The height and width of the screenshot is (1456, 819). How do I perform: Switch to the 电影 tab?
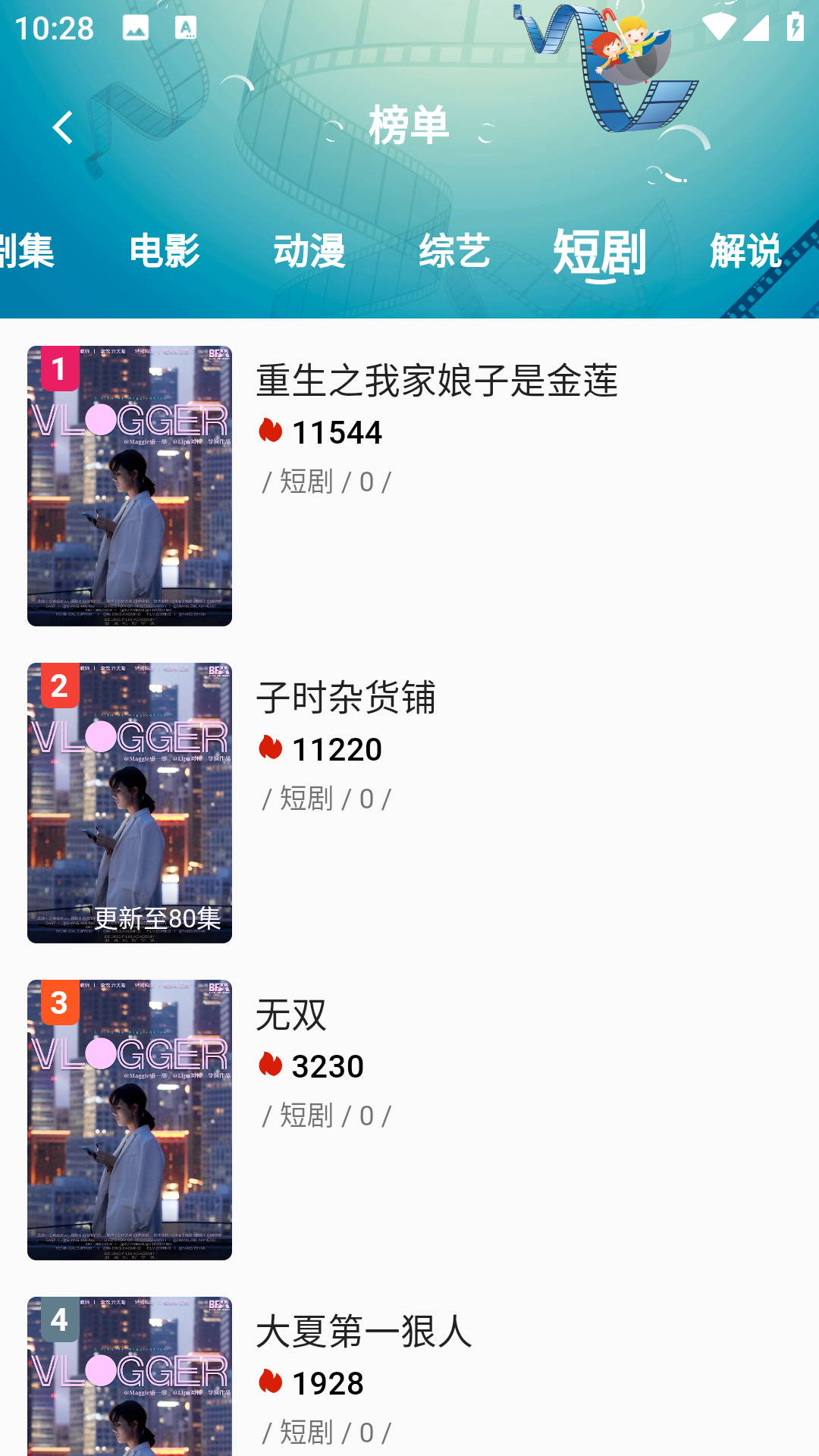pyautogui.click(x=165, y=253)
